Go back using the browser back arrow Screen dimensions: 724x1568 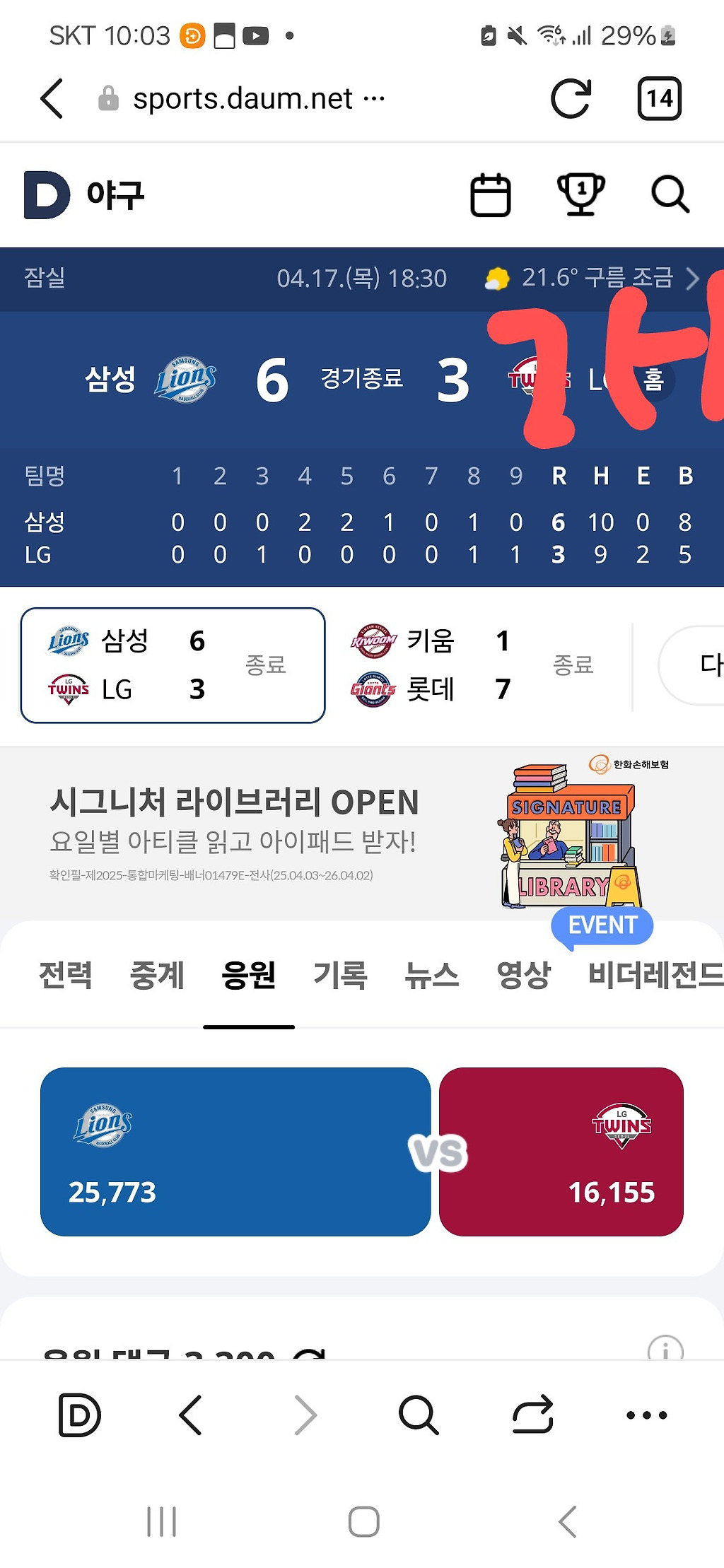tap(51, 98)
